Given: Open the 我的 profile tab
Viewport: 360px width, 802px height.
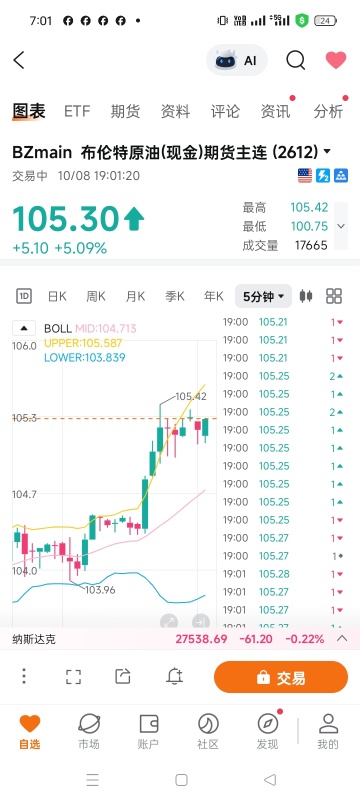Looking at the screenshot, I should click(328, 732).
